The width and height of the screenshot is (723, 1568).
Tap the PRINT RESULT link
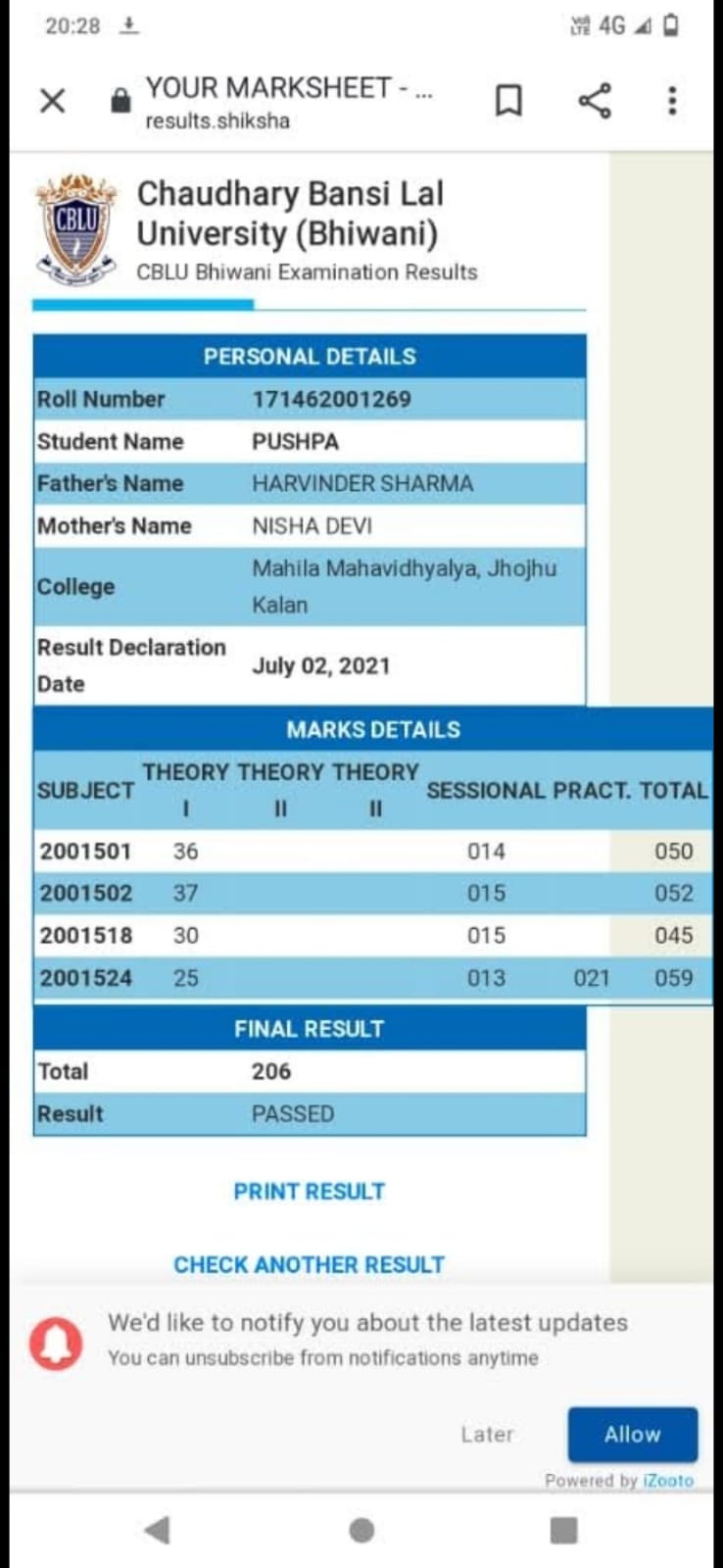309,1192
